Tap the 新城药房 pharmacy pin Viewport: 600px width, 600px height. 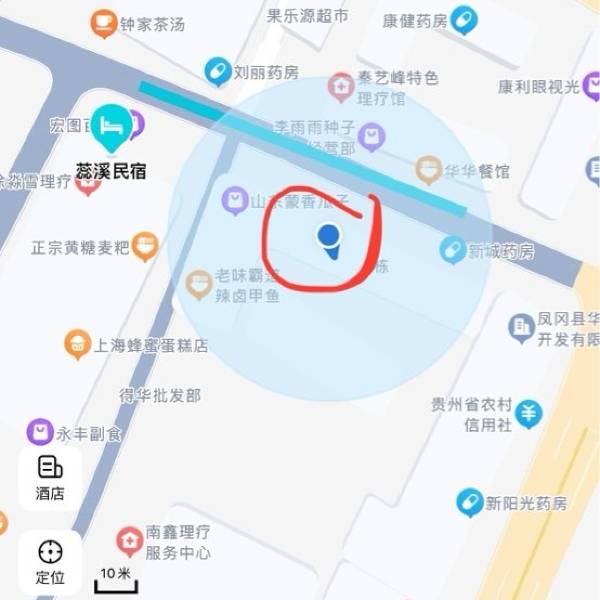[453, 250]
